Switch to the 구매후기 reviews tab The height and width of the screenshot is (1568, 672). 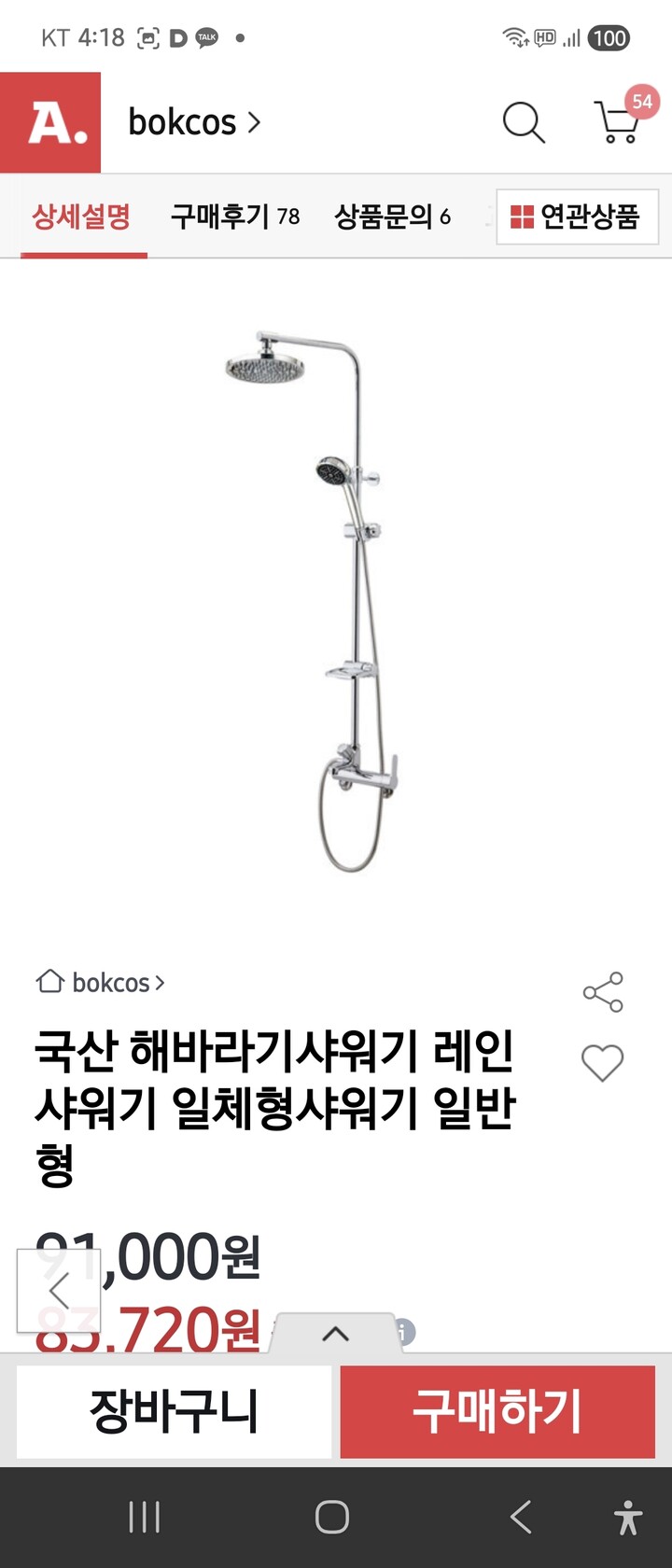tap(235, 216)
